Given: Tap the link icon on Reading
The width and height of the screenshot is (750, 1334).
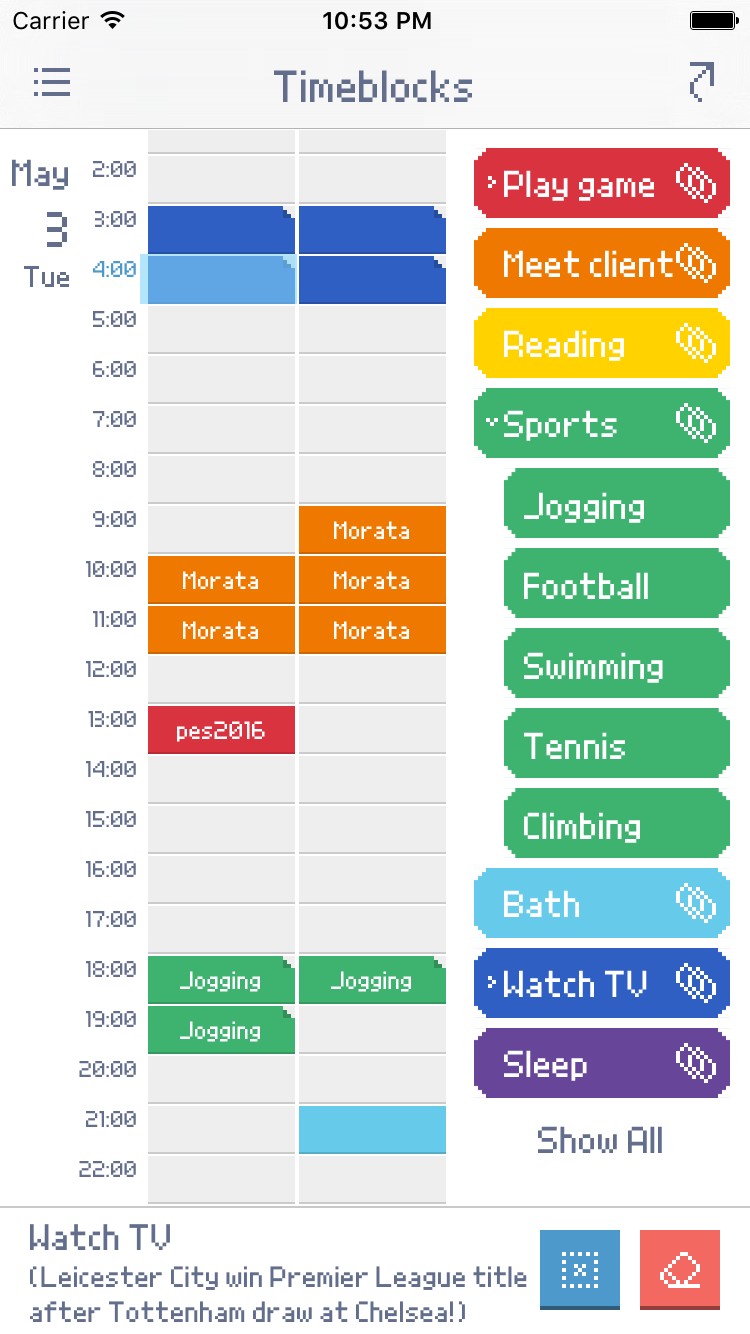Looking at the screenshot, I should 696,344.
